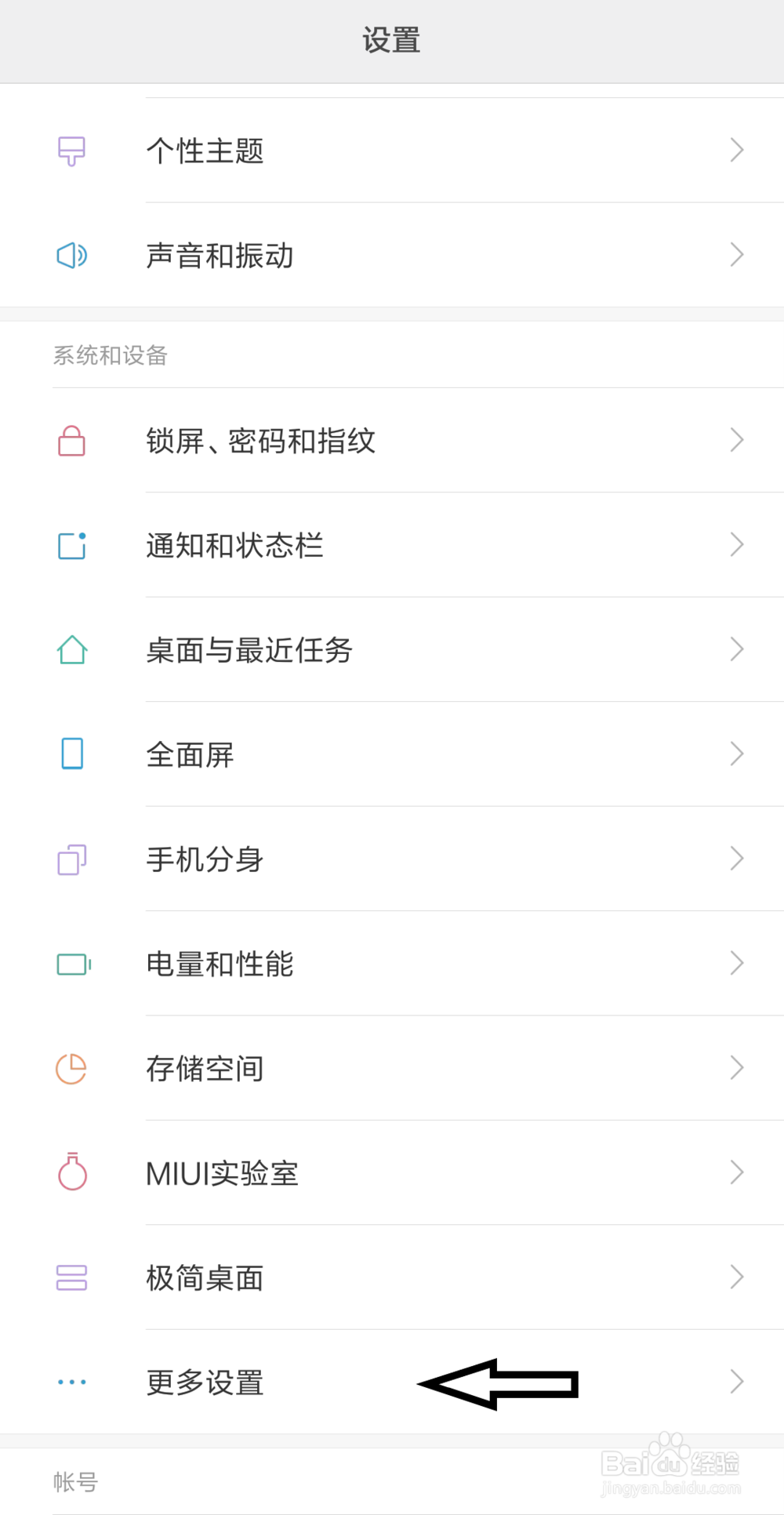Open 锁屏、密码和指纹 settings
This screenshot has height=1515, width=784.
(392, 441)
